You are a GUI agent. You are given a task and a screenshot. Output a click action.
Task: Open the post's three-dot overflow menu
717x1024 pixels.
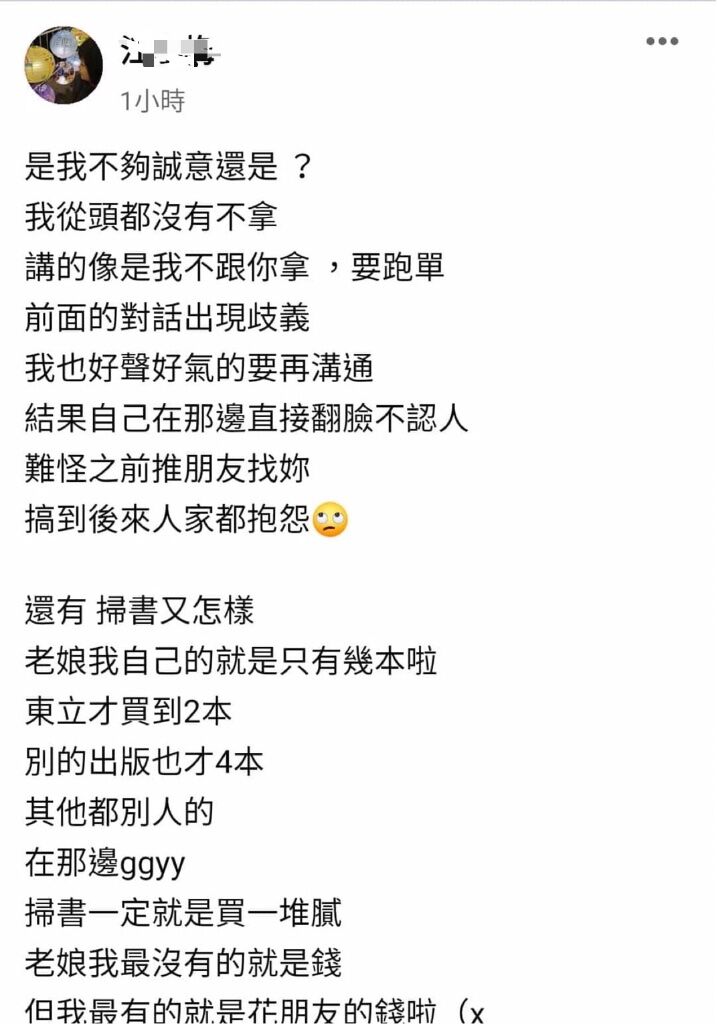tap(661, 42)
